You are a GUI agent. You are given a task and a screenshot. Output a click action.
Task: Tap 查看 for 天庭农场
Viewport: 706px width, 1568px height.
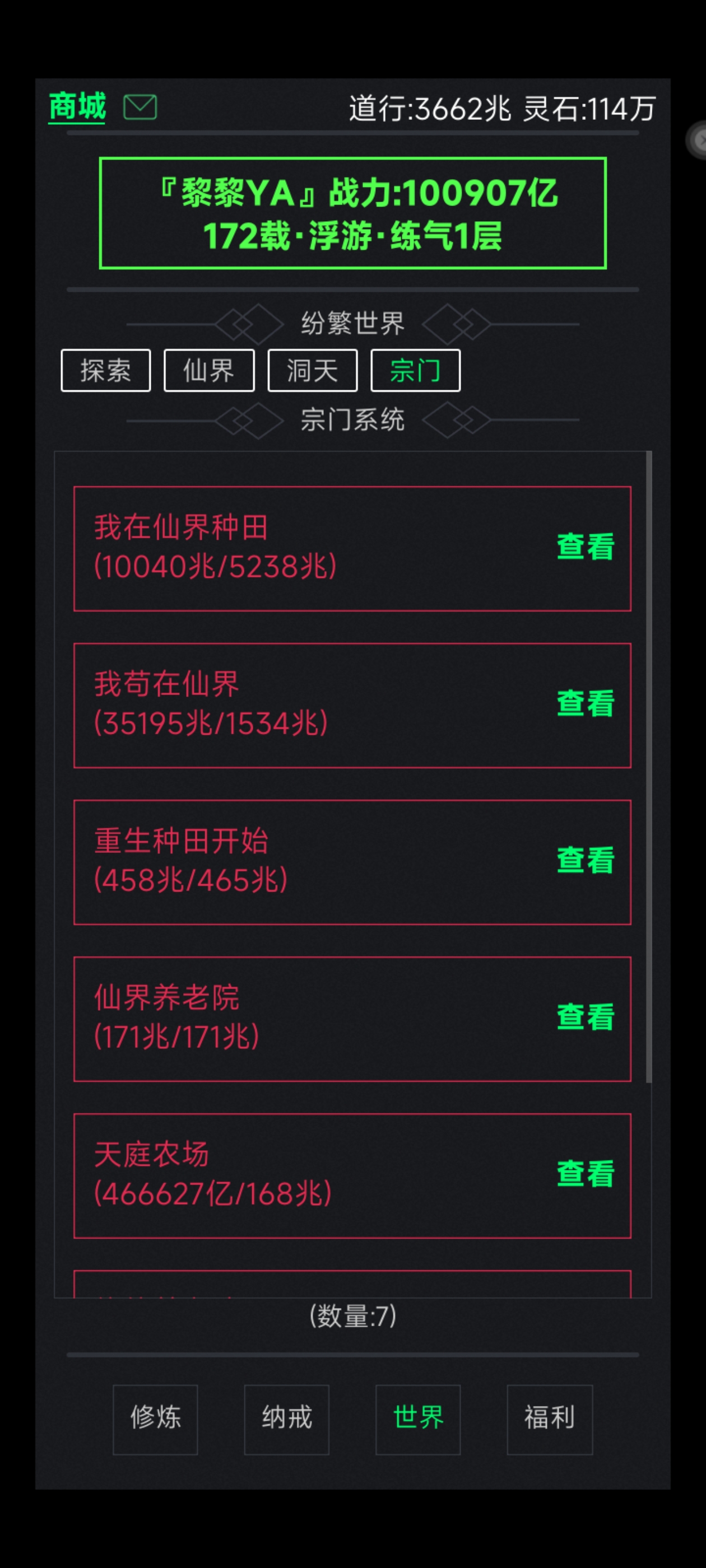pos(585,1174)
